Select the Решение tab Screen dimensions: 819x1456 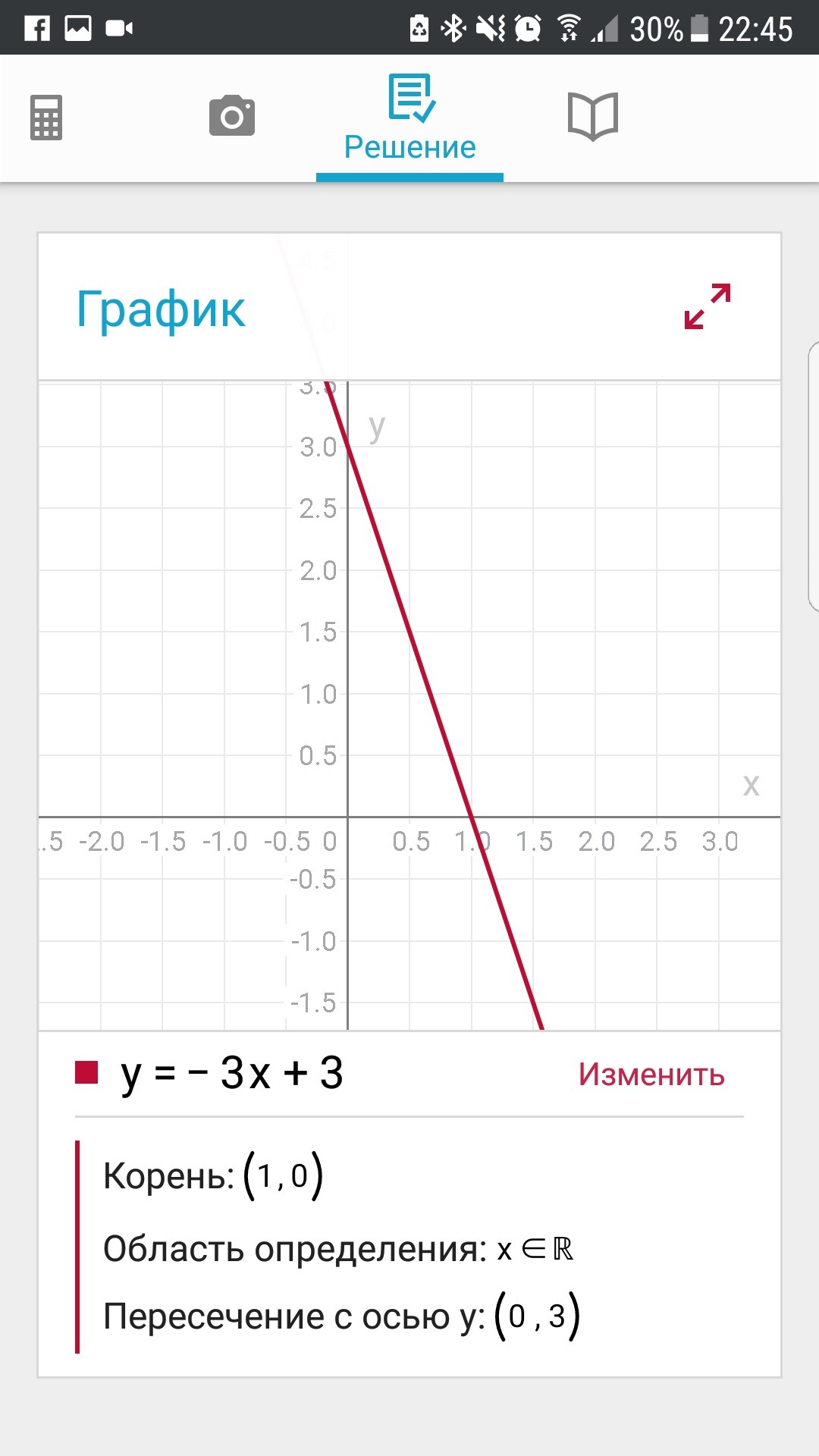point(410,118)
